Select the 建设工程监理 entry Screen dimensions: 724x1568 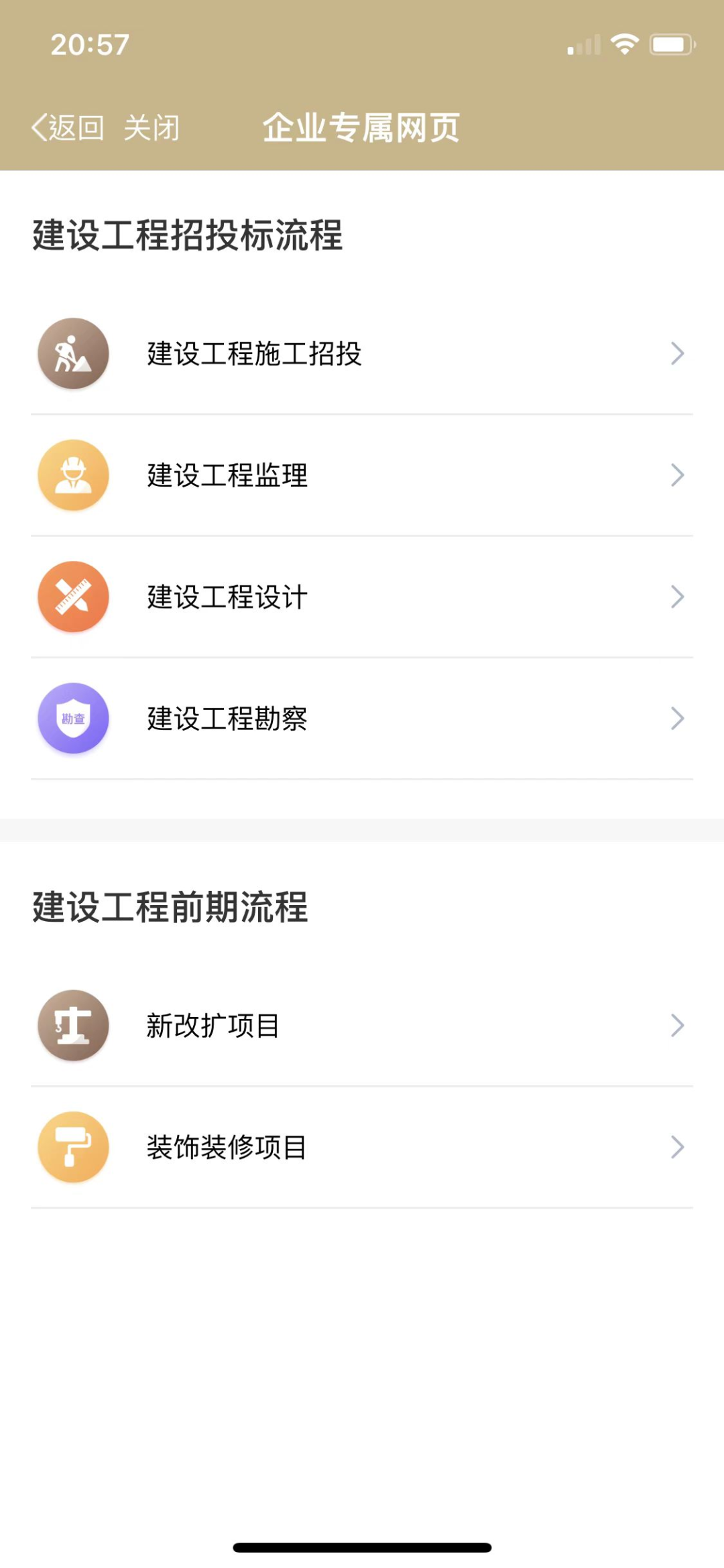[x=362, y=475]
